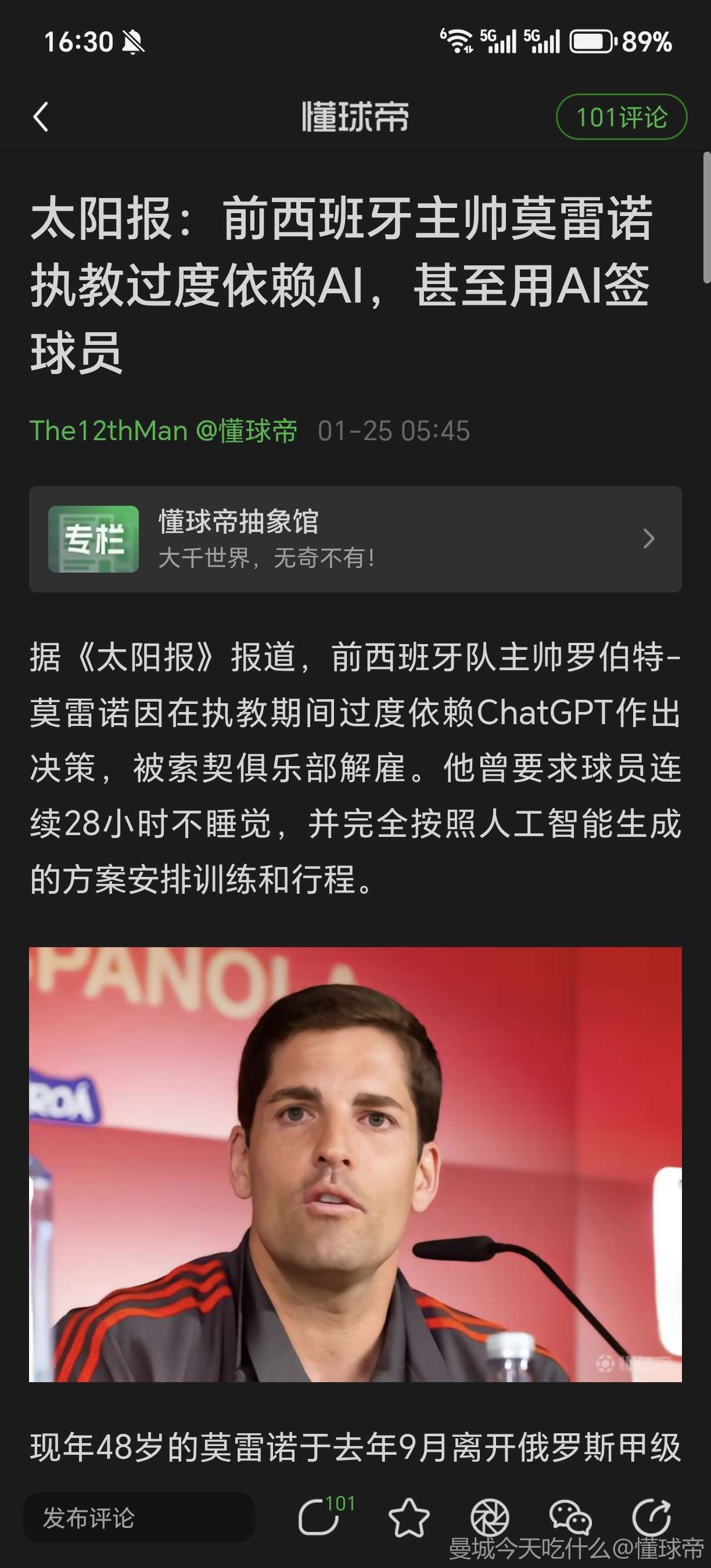Go back using the top-left arrow
The height and width of the screenshot is (1568, 711).
(41, 117)
